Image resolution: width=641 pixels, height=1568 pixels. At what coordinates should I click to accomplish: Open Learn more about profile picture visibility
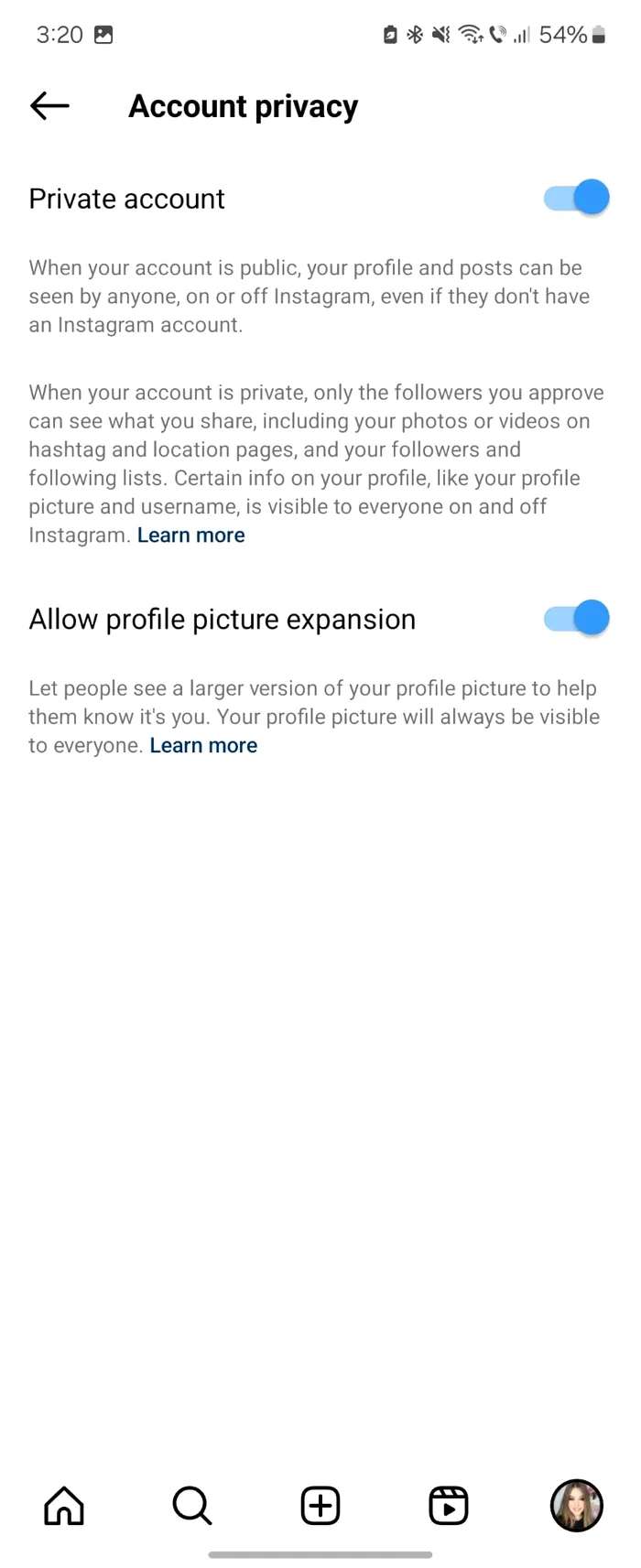(x=203, y=746)
